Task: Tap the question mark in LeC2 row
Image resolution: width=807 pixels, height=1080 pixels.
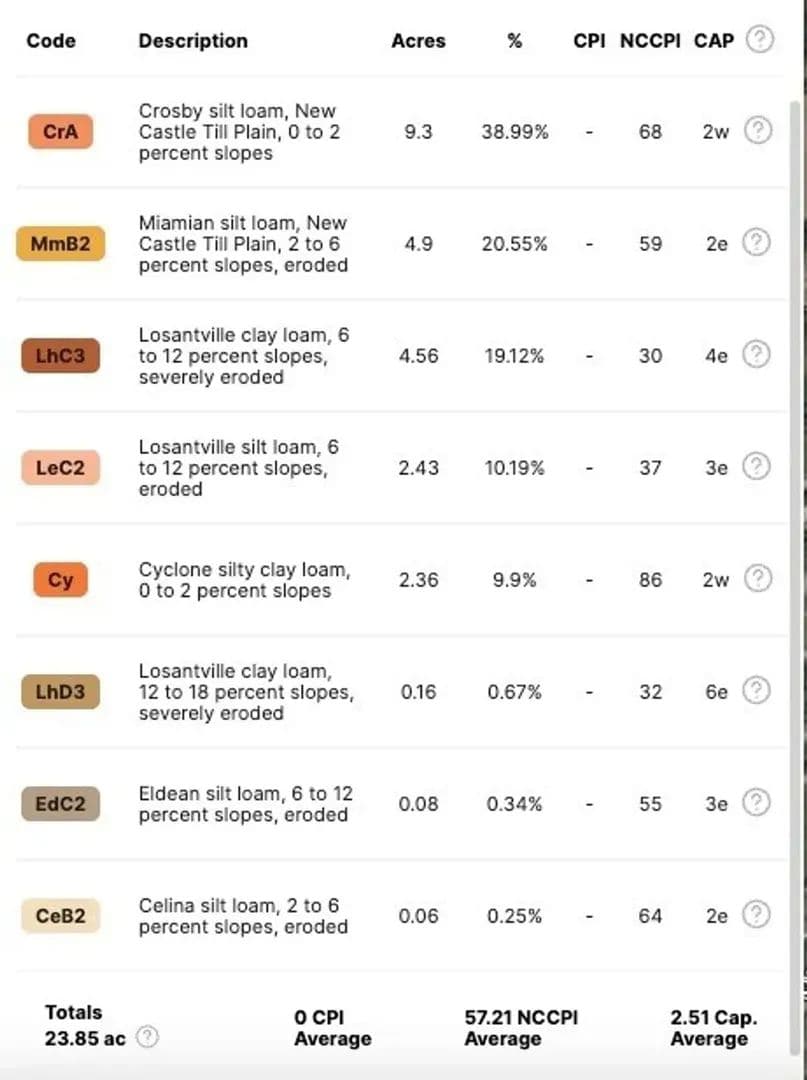Action: pos(758,467)
